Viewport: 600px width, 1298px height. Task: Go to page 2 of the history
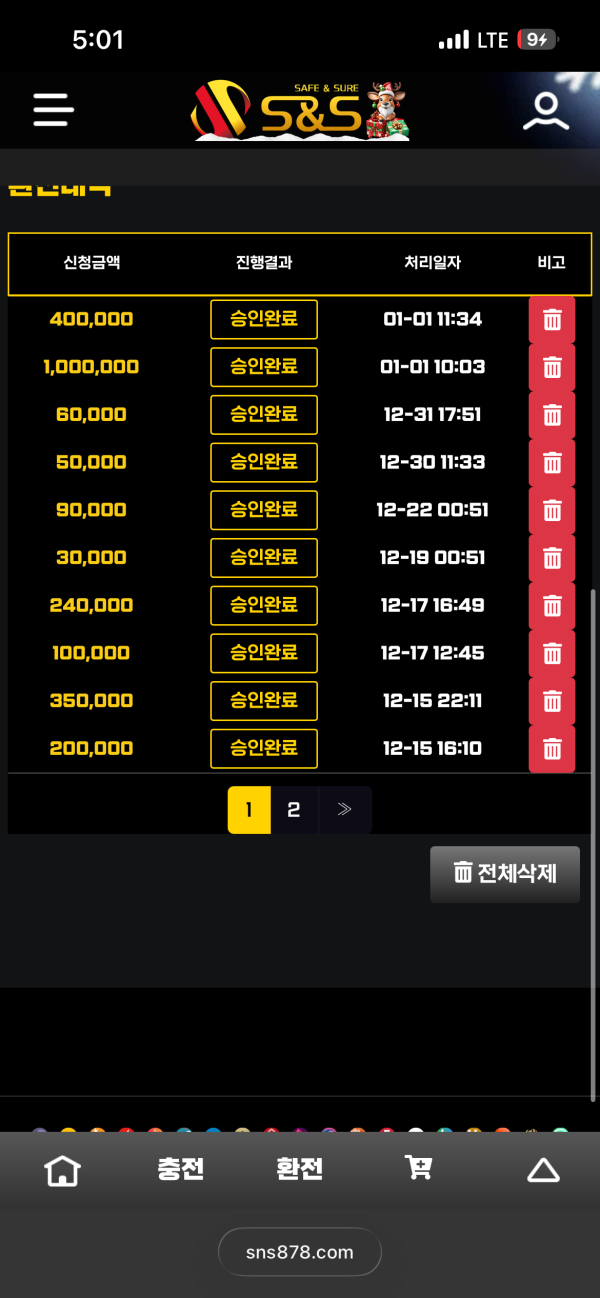[294, 810]
